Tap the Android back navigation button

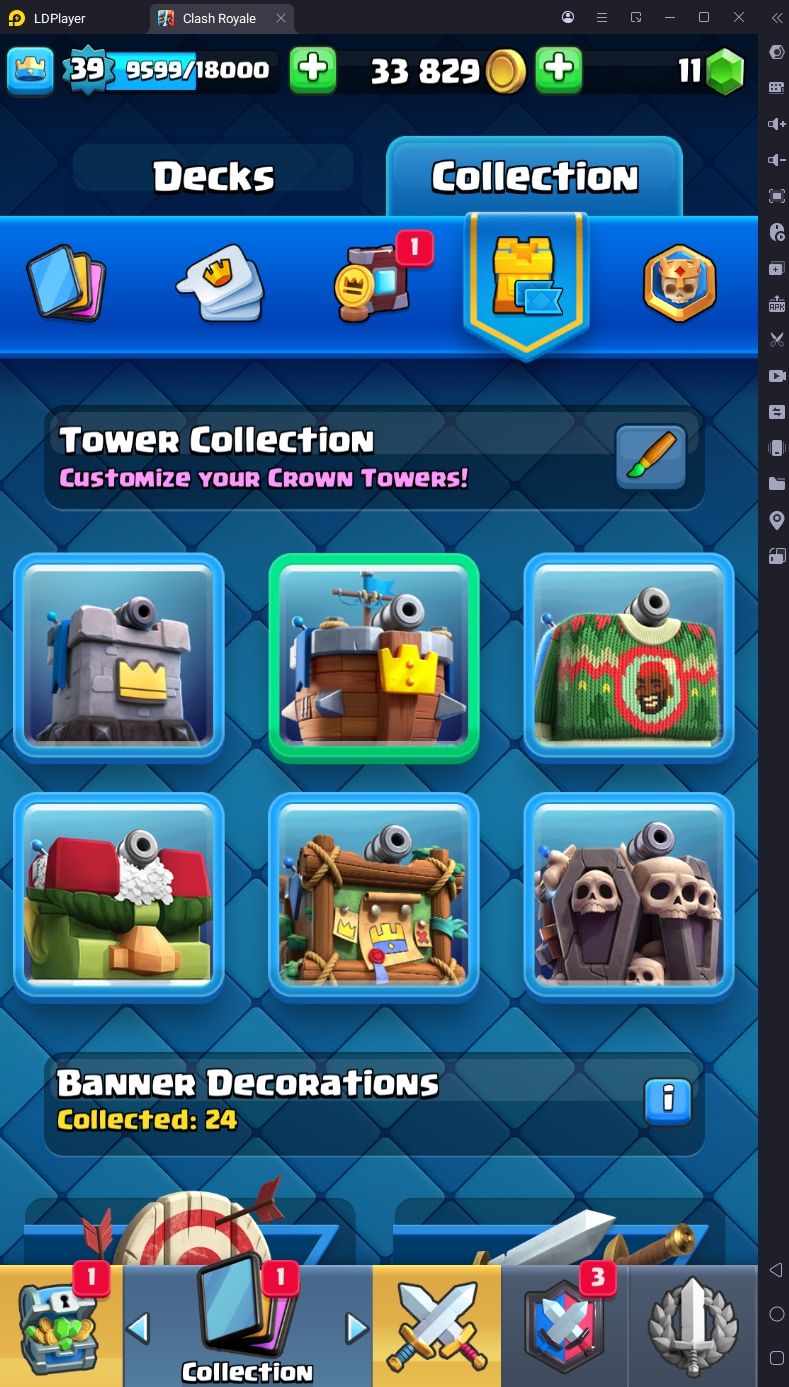point(776,1270)
